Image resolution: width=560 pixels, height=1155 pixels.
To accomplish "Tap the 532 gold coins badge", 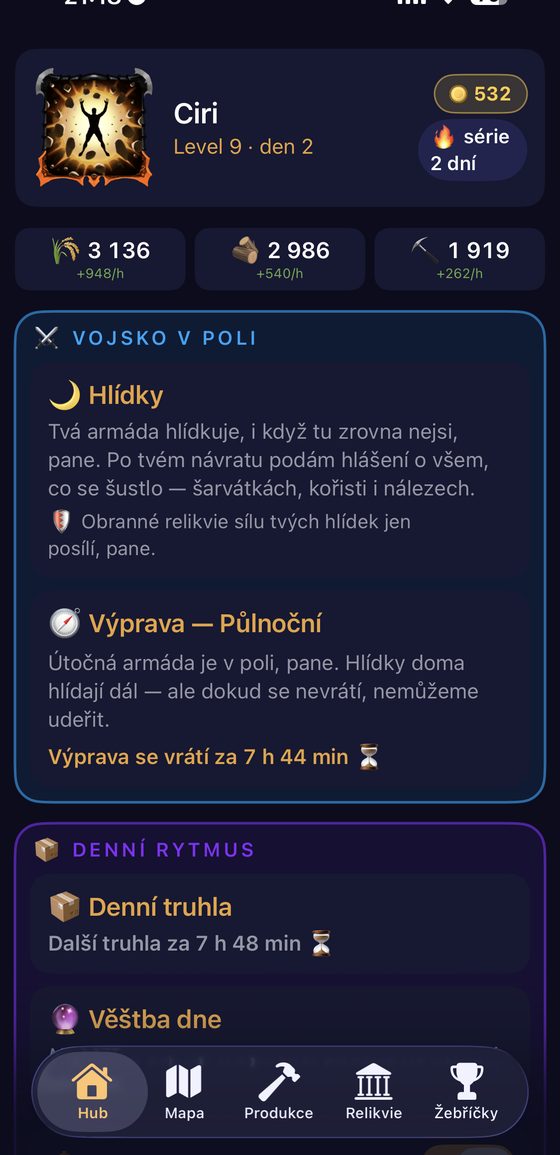I will click(x=480, y=94).
